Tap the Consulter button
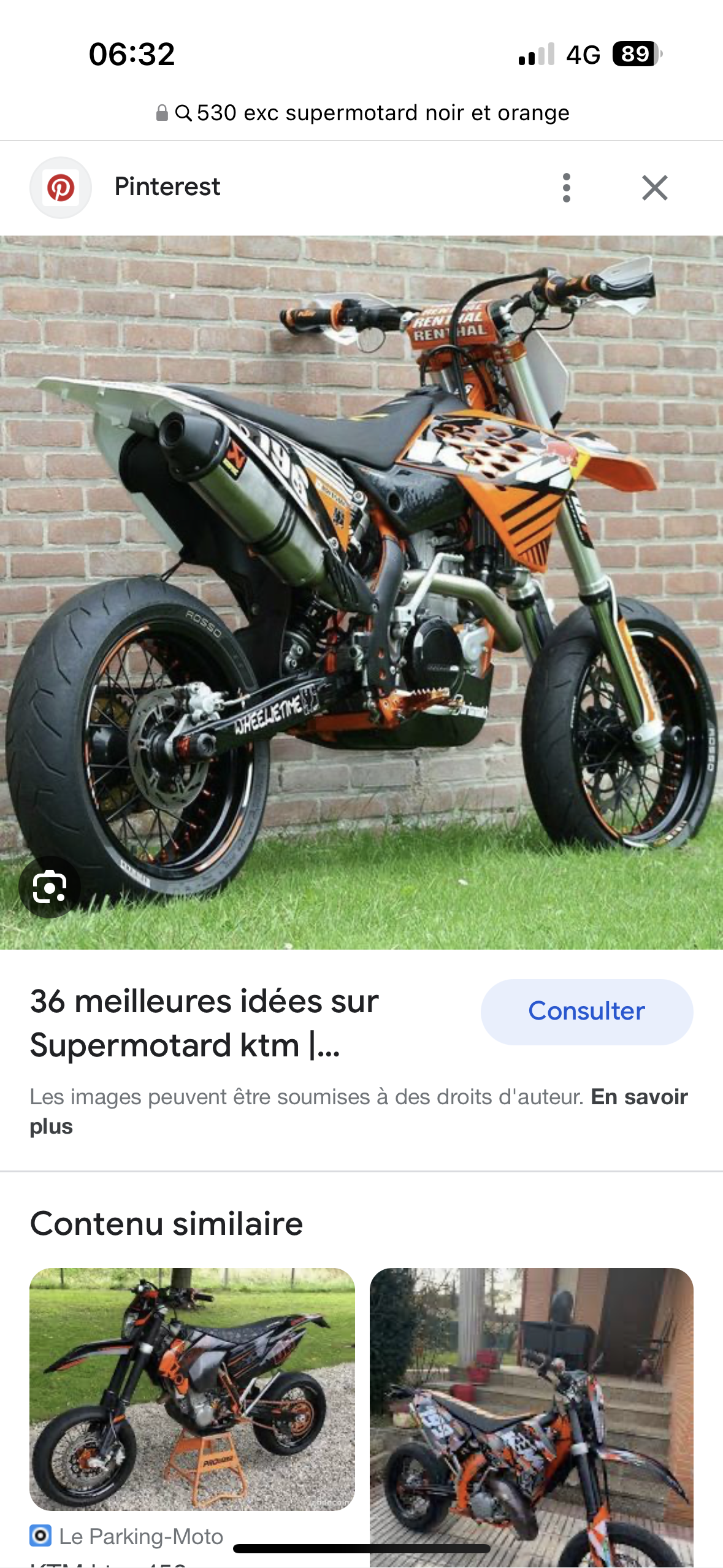The image size is (723, 1568). 586,1012
